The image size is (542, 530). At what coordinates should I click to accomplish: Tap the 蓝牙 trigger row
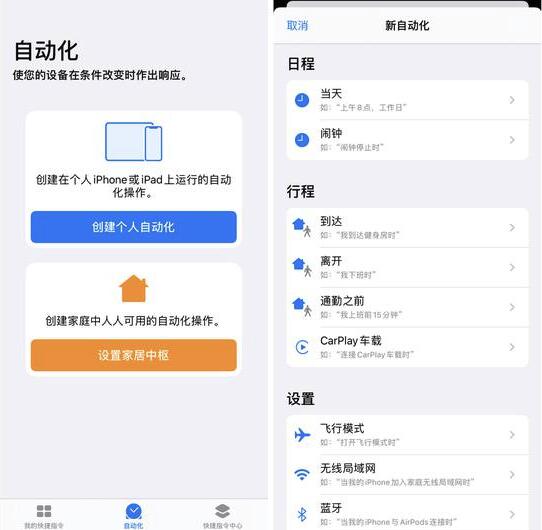[x=407, y=514]
